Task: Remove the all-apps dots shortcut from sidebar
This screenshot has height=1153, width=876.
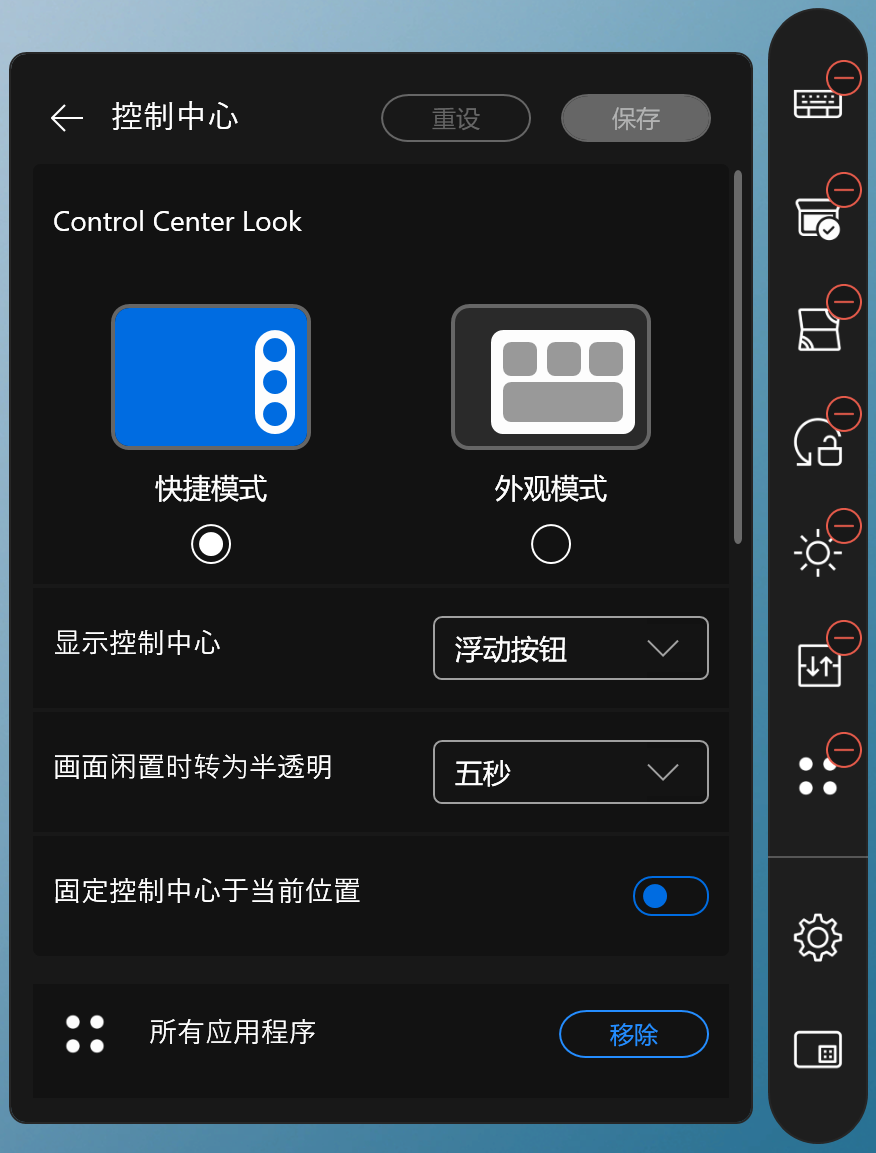Action: 844,750
